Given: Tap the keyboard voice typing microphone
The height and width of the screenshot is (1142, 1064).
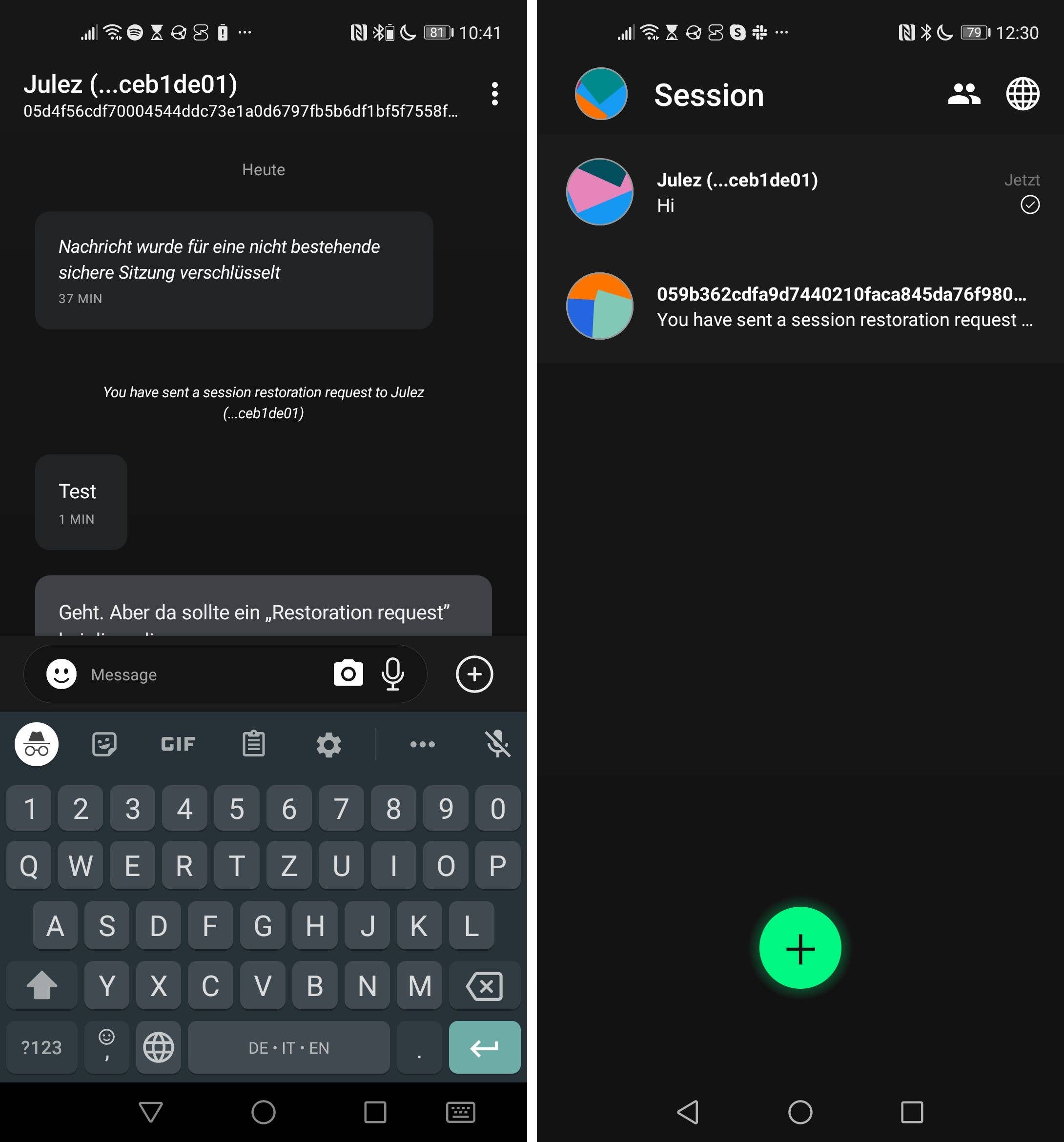Looking at the screenshot, I should [497, 744].
